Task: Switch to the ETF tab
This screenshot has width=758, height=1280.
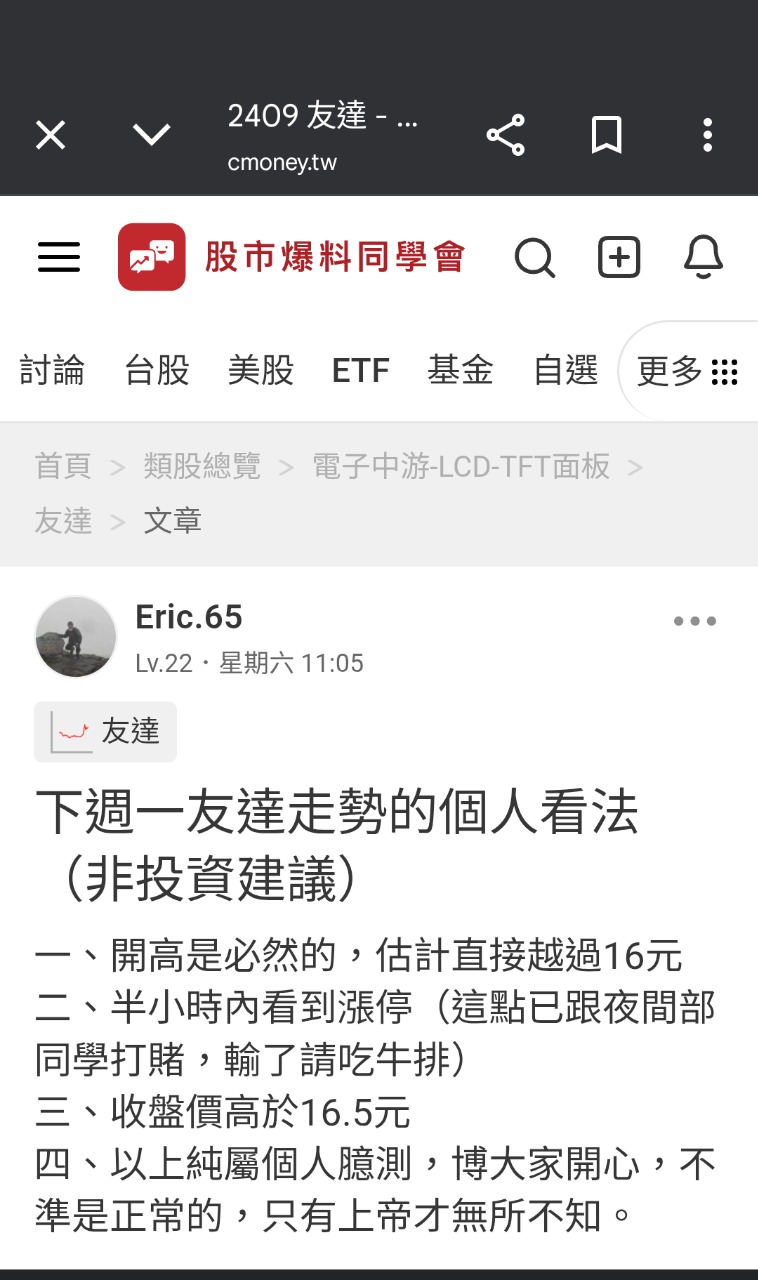Action: click(361, 371)
